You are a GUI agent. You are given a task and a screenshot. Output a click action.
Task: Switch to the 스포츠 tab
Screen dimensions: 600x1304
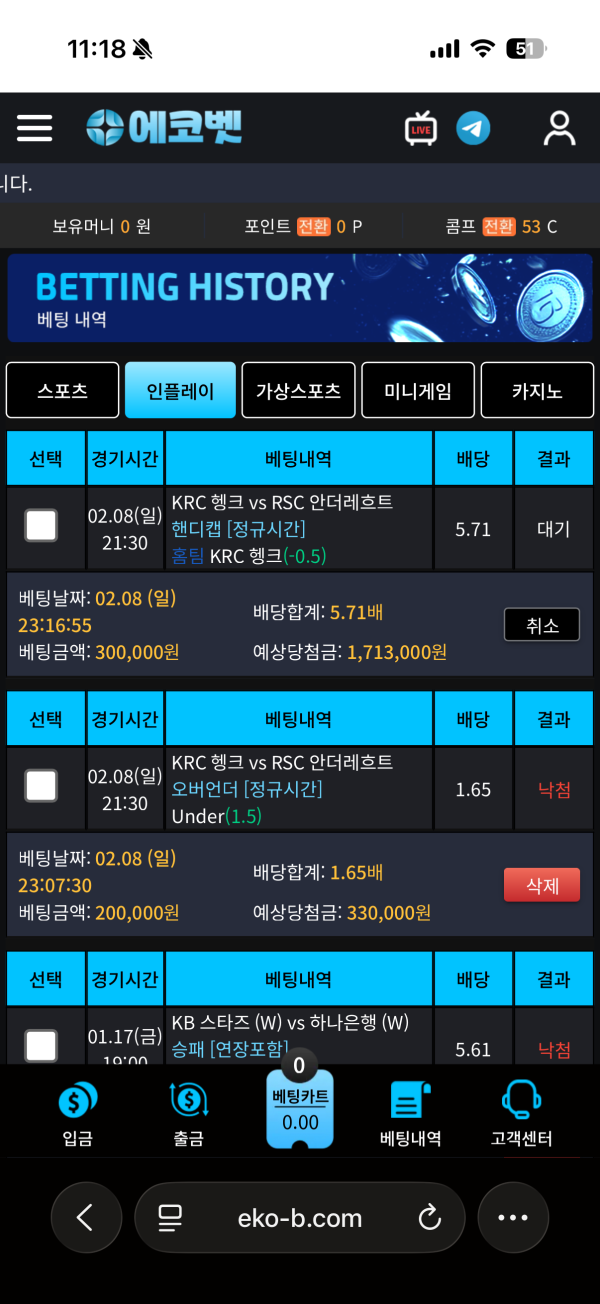(62, 390)
